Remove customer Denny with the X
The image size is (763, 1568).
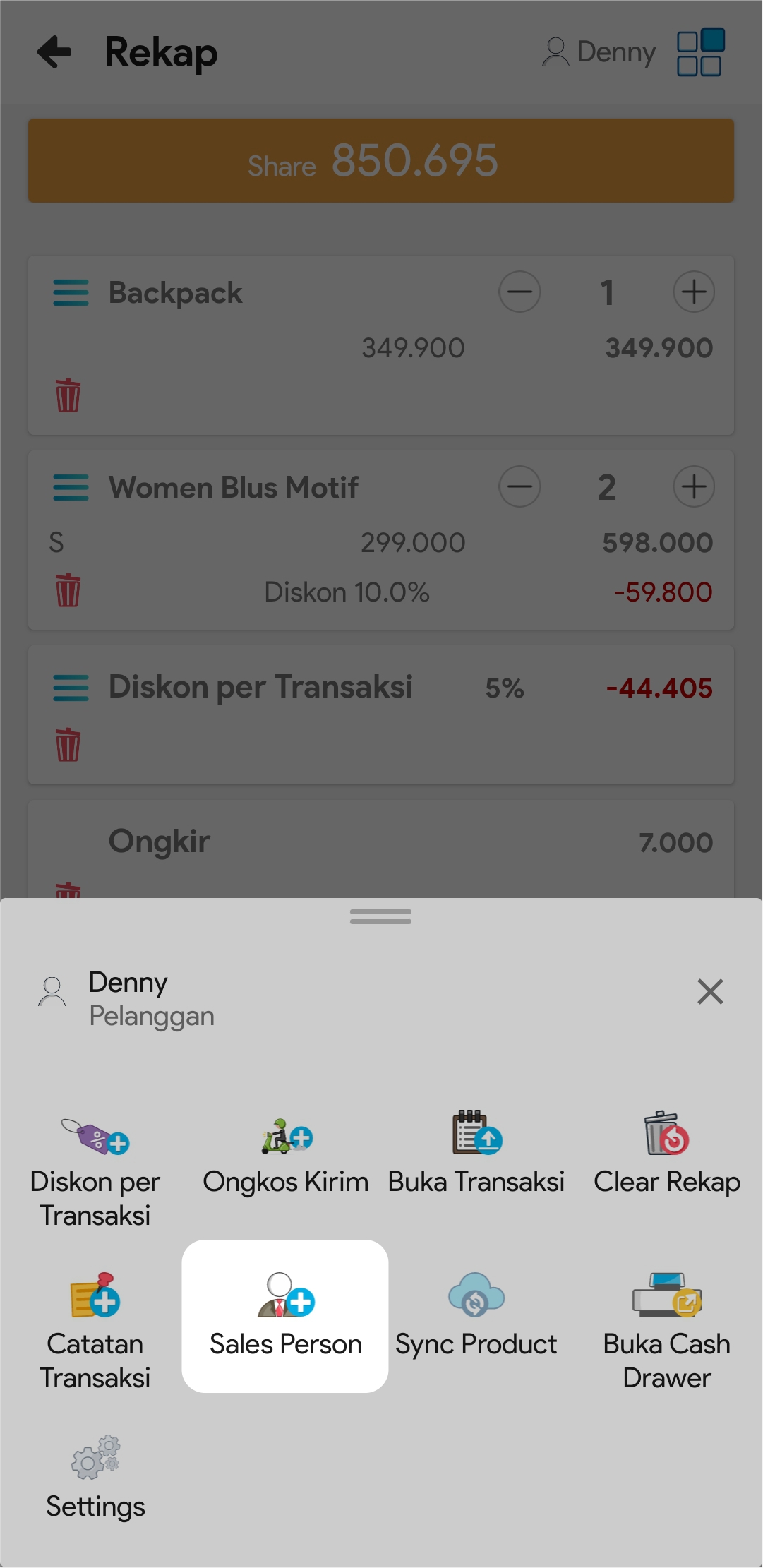[710, 992]
